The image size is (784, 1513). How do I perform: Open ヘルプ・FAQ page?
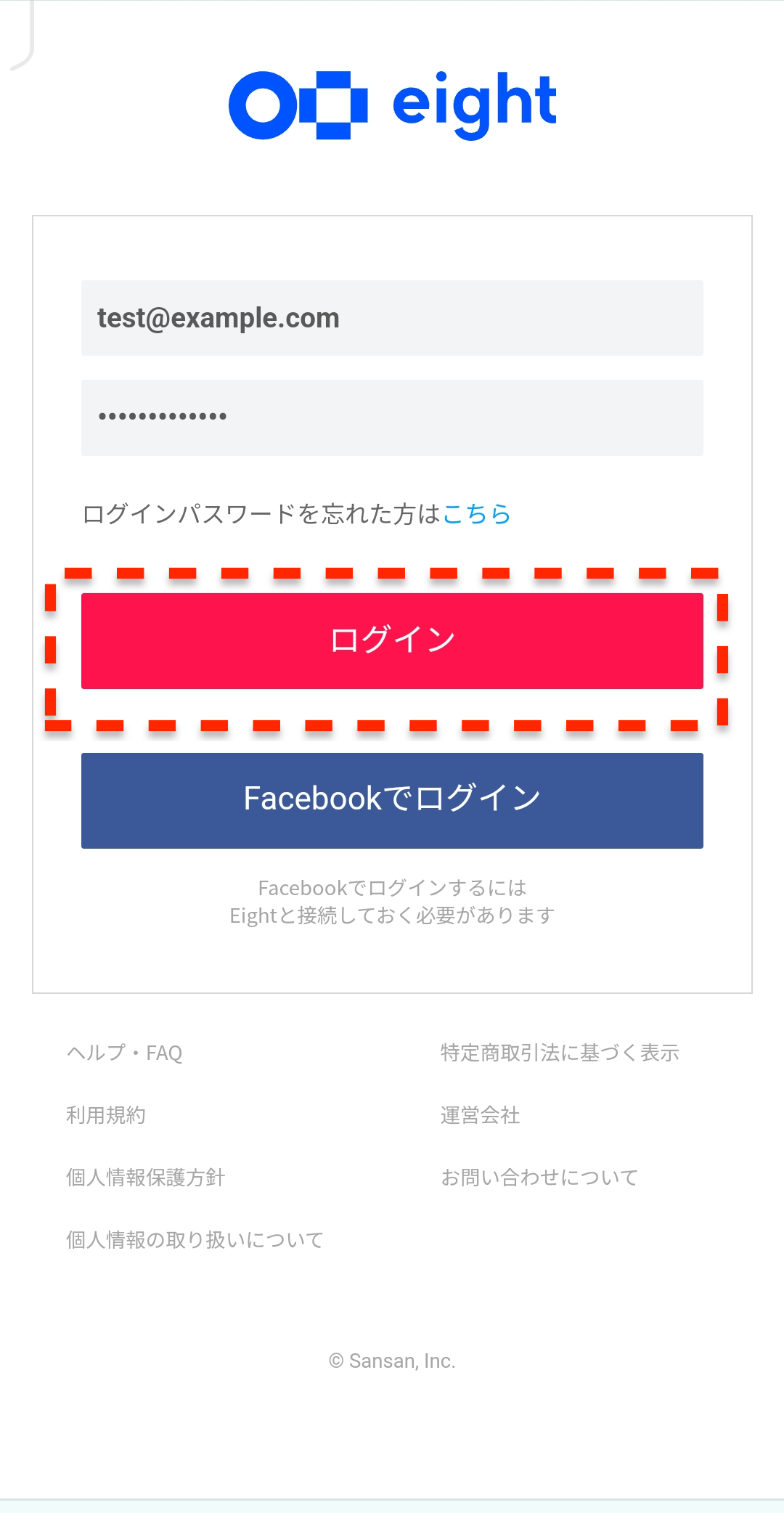tap(124, 1053)
